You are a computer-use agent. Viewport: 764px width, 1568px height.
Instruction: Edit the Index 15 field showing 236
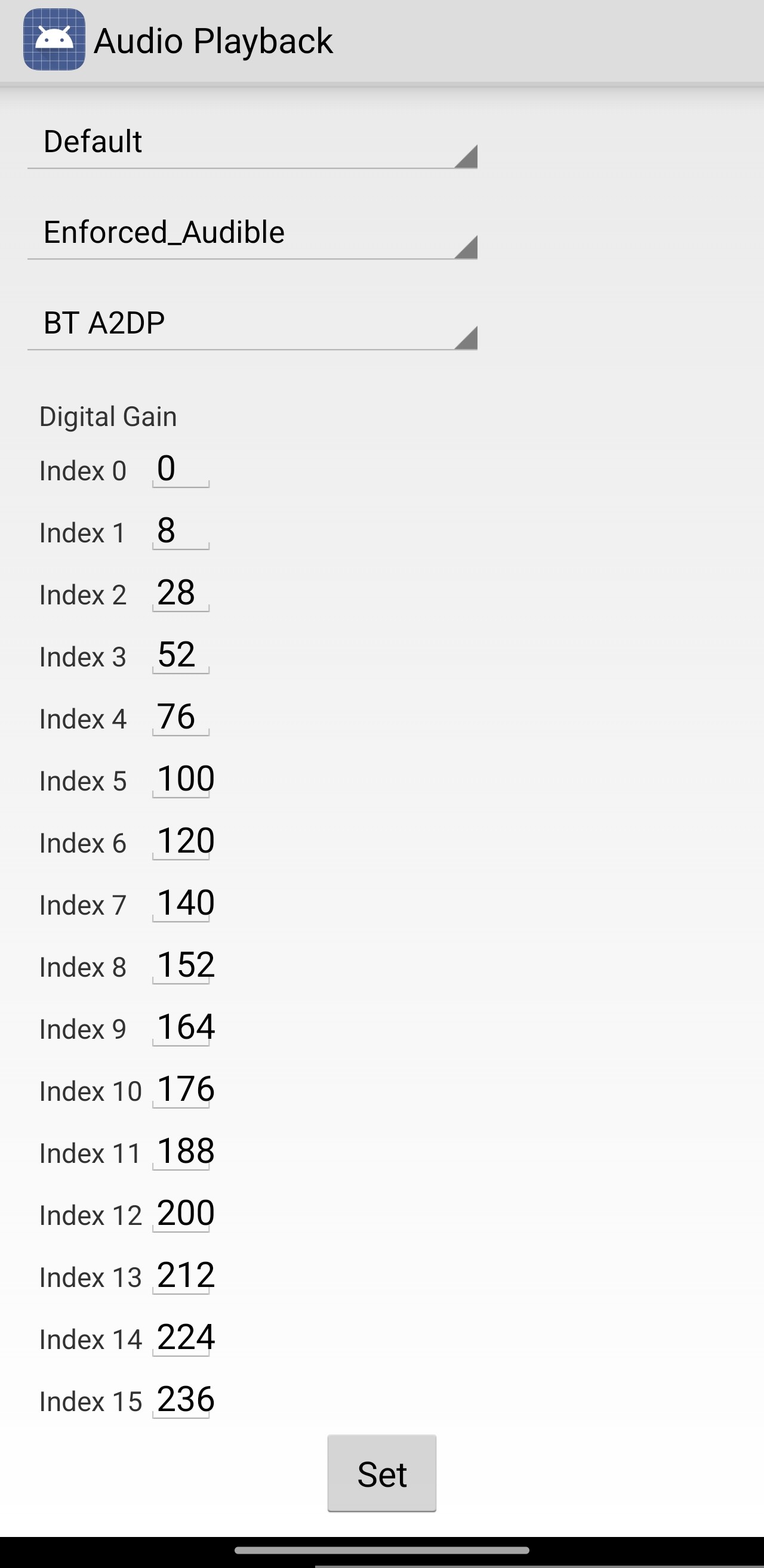tap(183, 1400)
